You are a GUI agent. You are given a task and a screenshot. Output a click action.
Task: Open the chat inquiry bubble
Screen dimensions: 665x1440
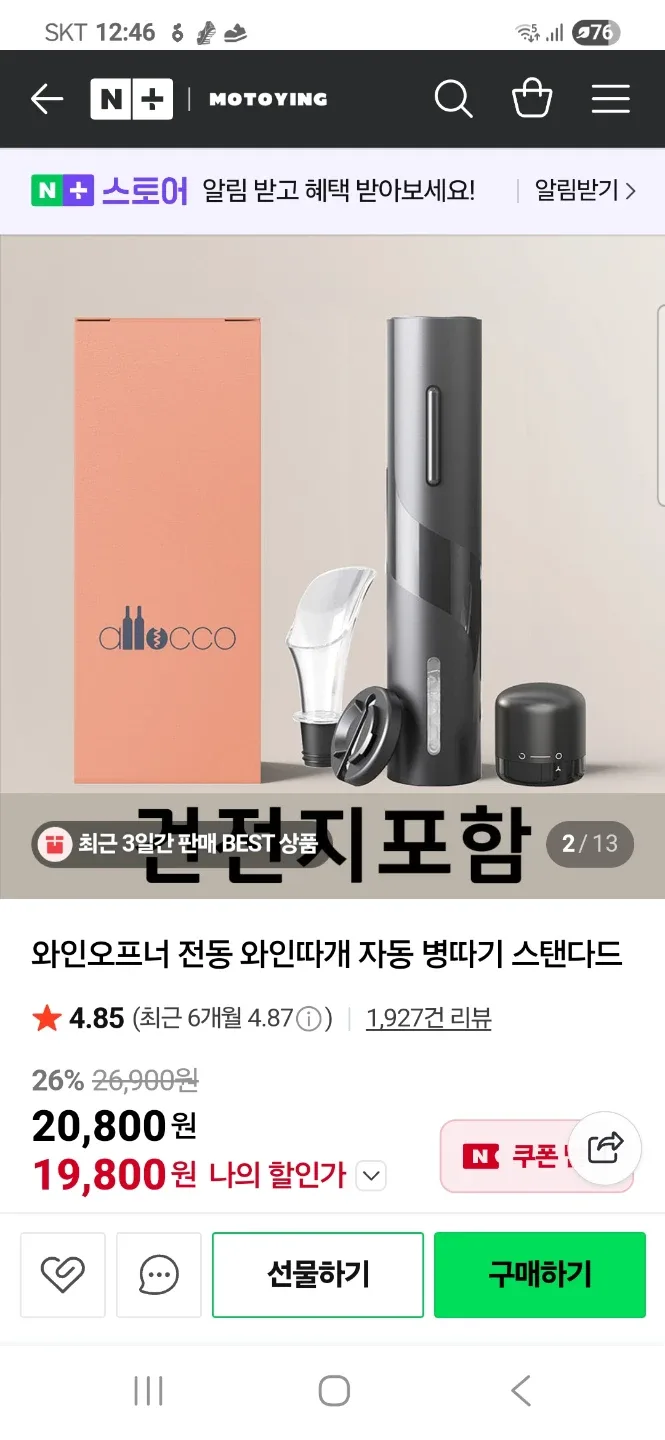point(158,1274)
